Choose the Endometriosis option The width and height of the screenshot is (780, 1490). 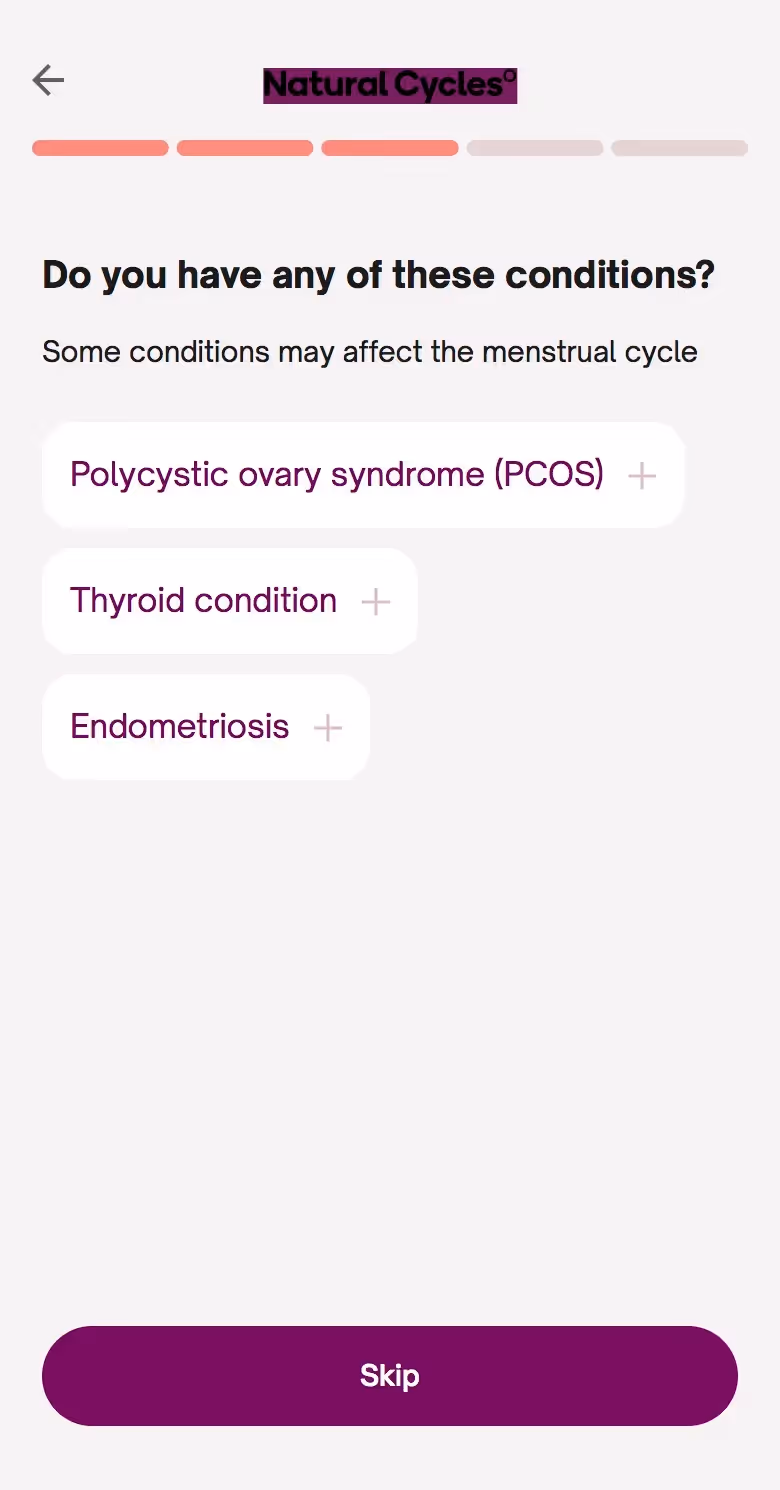click(205, 727)
